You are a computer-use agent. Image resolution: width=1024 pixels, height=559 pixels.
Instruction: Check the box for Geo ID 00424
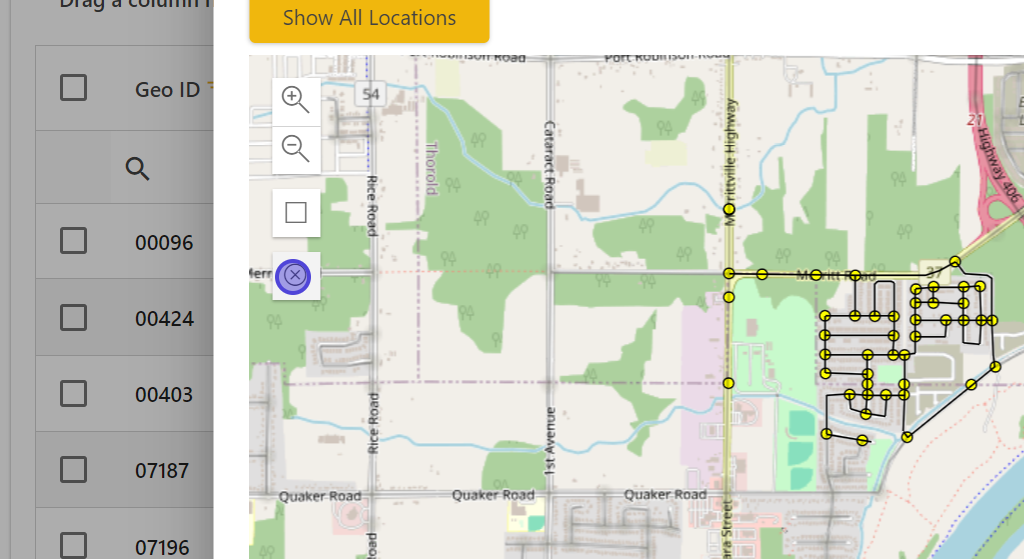click(x=74, y=318)
